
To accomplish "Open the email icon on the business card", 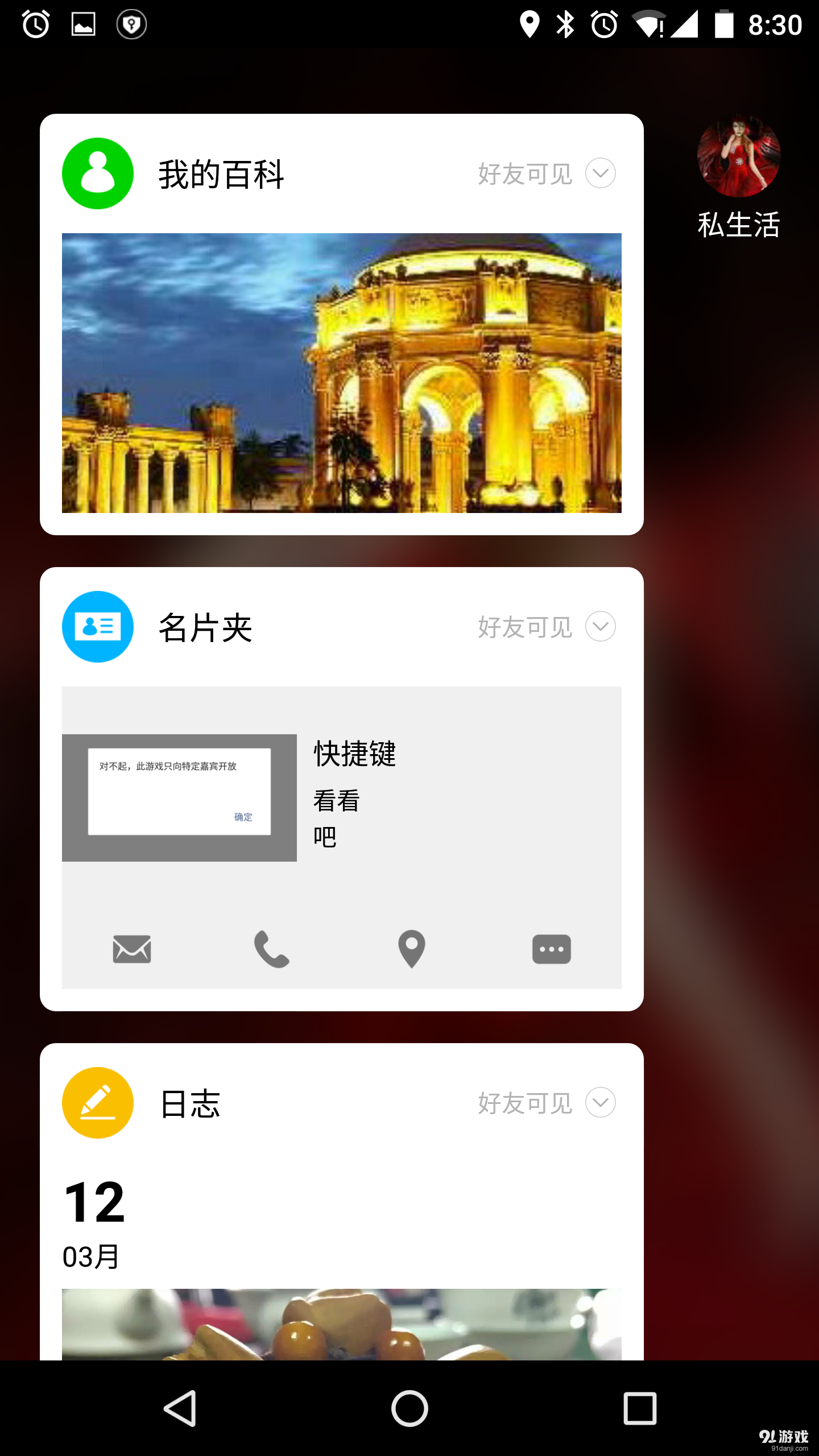I will [x=131, y=949].
